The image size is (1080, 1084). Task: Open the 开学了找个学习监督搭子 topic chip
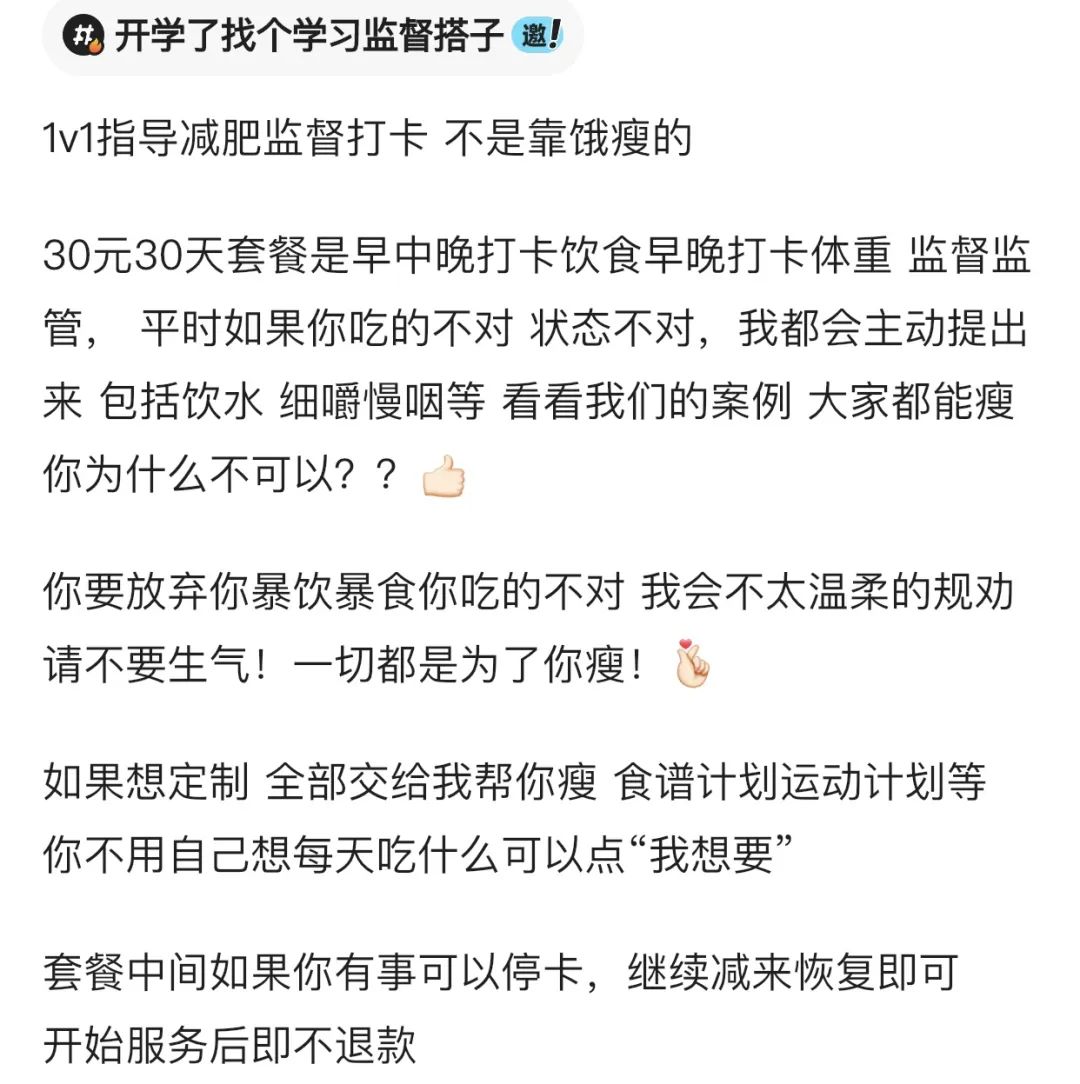click(x=310, y=38)
